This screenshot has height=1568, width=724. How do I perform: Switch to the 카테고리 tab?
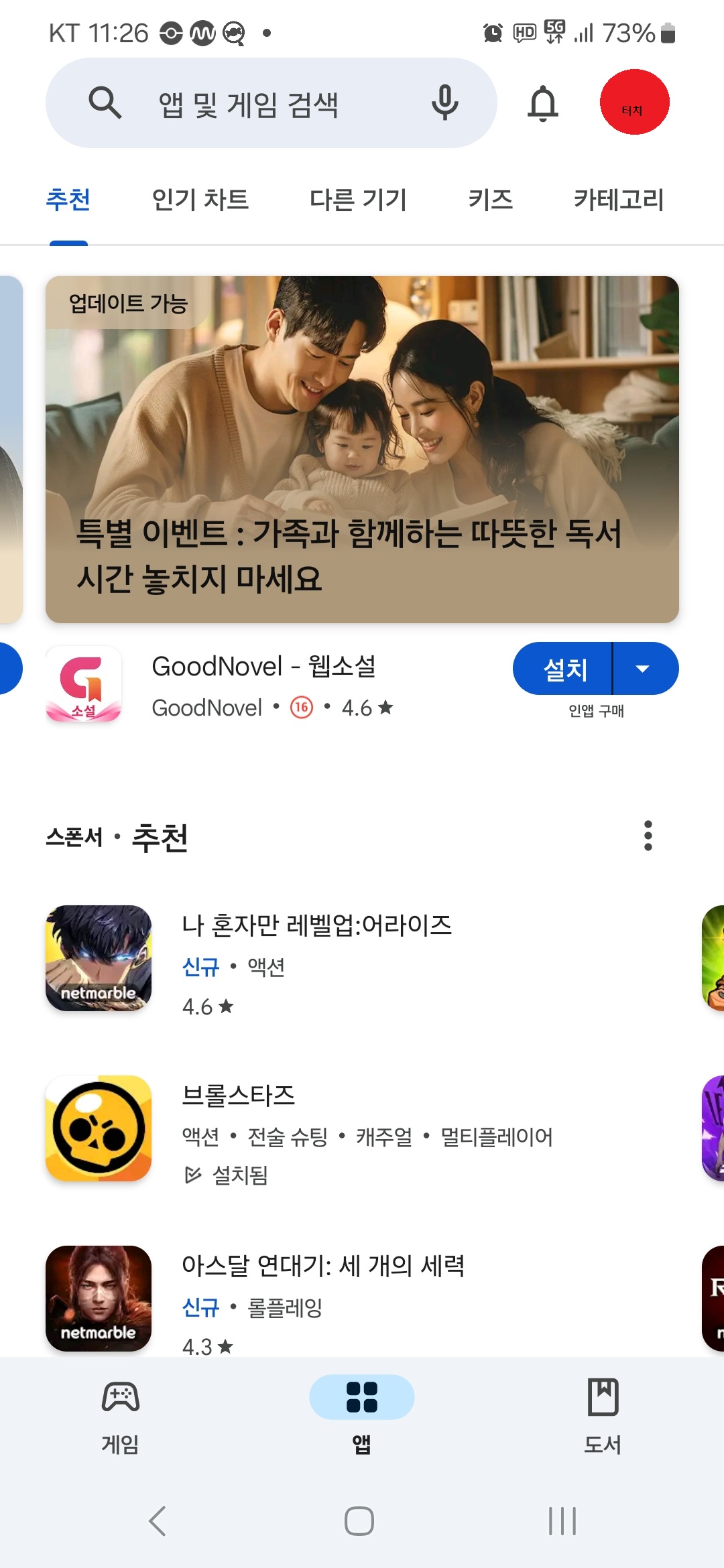[618, 200]
